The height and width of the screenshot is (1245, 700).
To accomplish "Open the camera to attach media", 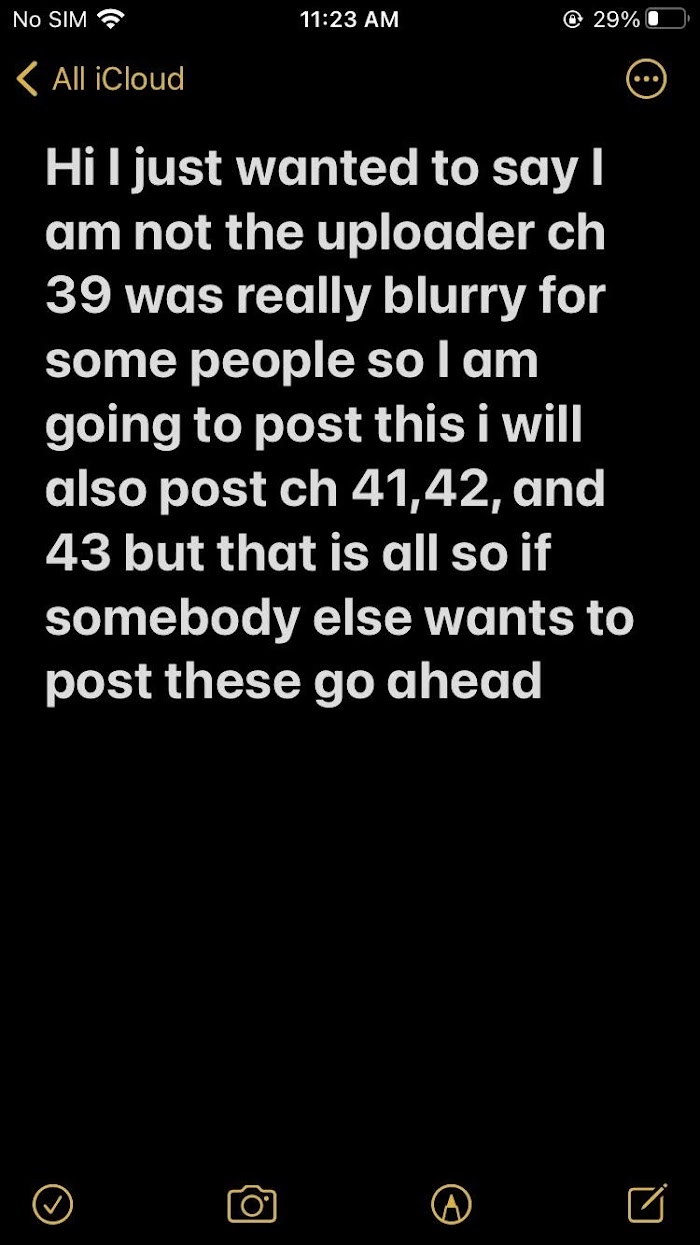I will click(x=252, y=1204).
